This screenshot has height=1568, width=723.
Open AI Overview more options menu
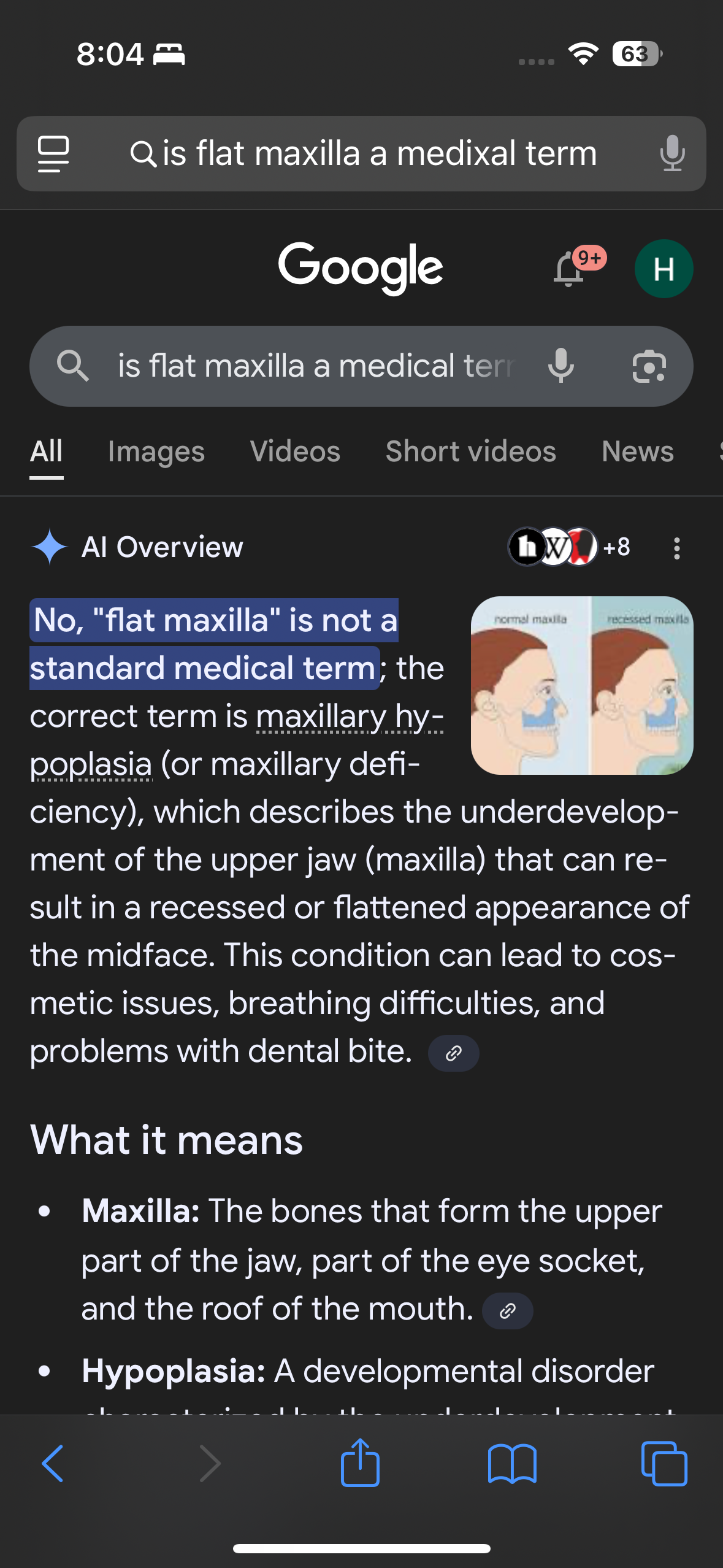[x=676, y=548]
